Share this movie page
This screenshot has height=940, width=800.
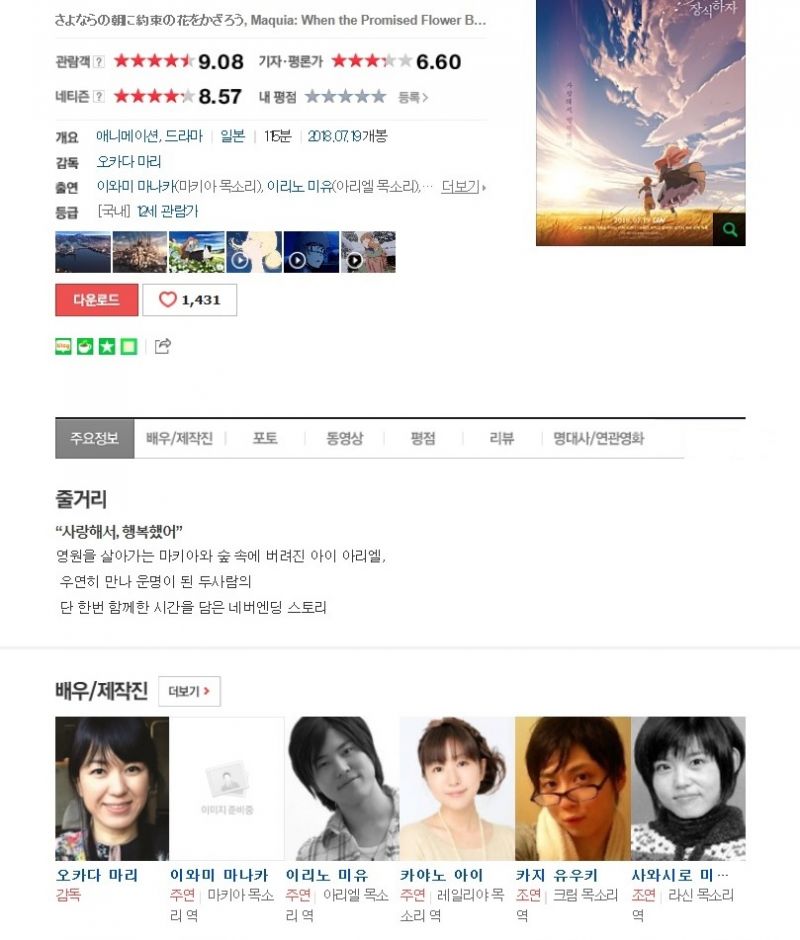(163, 346)
